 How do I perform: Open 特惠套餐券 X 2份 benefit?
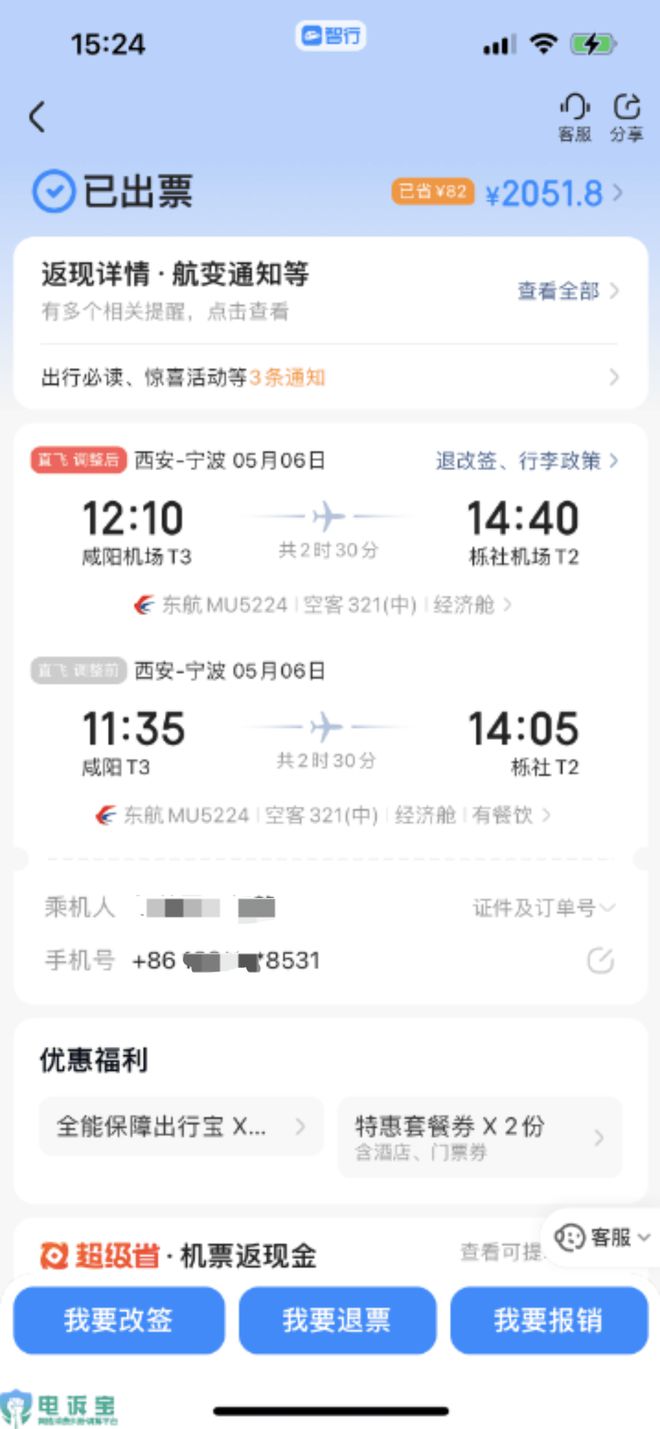pyautogui.click(x=480, y=1137)
